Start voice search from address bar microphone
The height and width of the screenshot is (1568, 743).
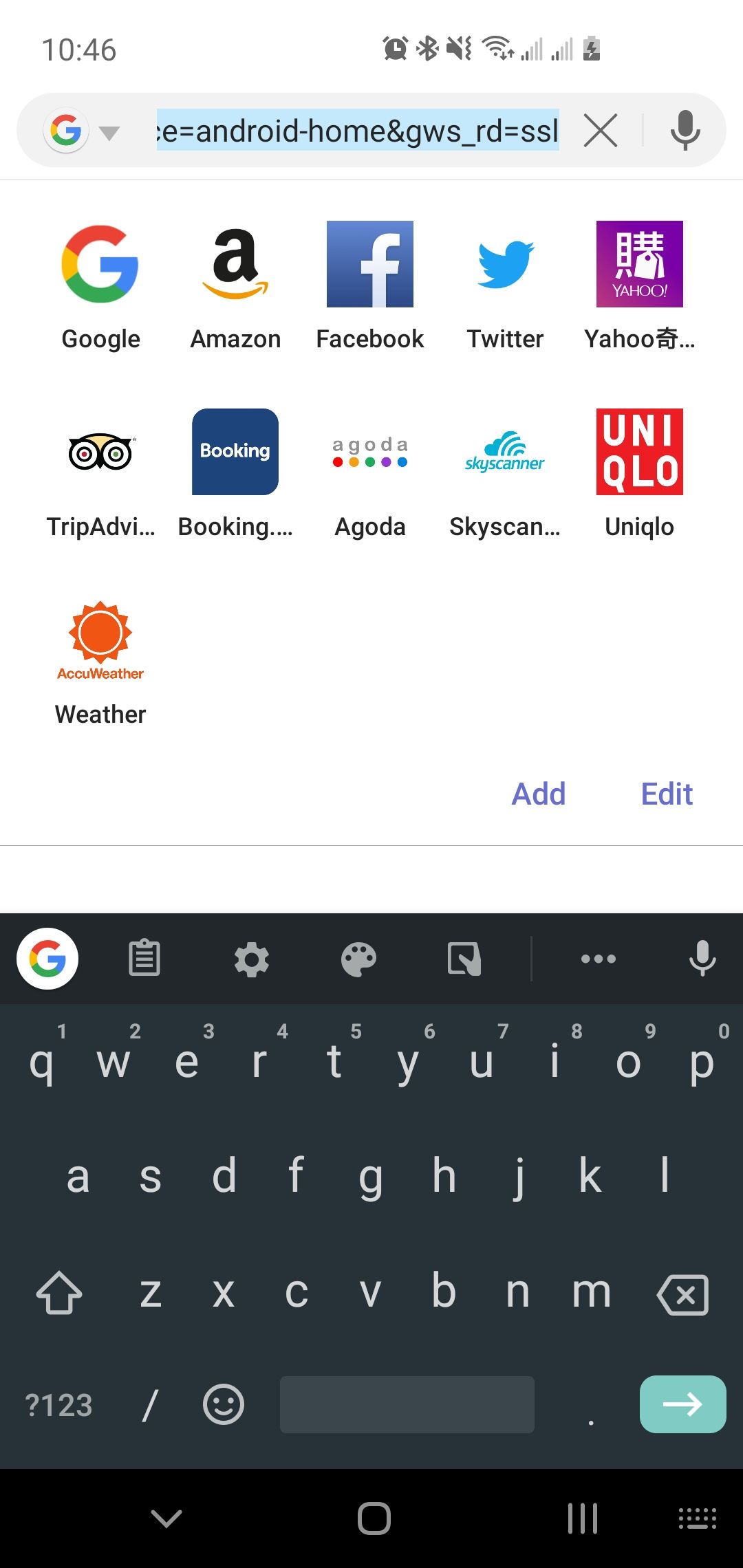click(685, 131)
